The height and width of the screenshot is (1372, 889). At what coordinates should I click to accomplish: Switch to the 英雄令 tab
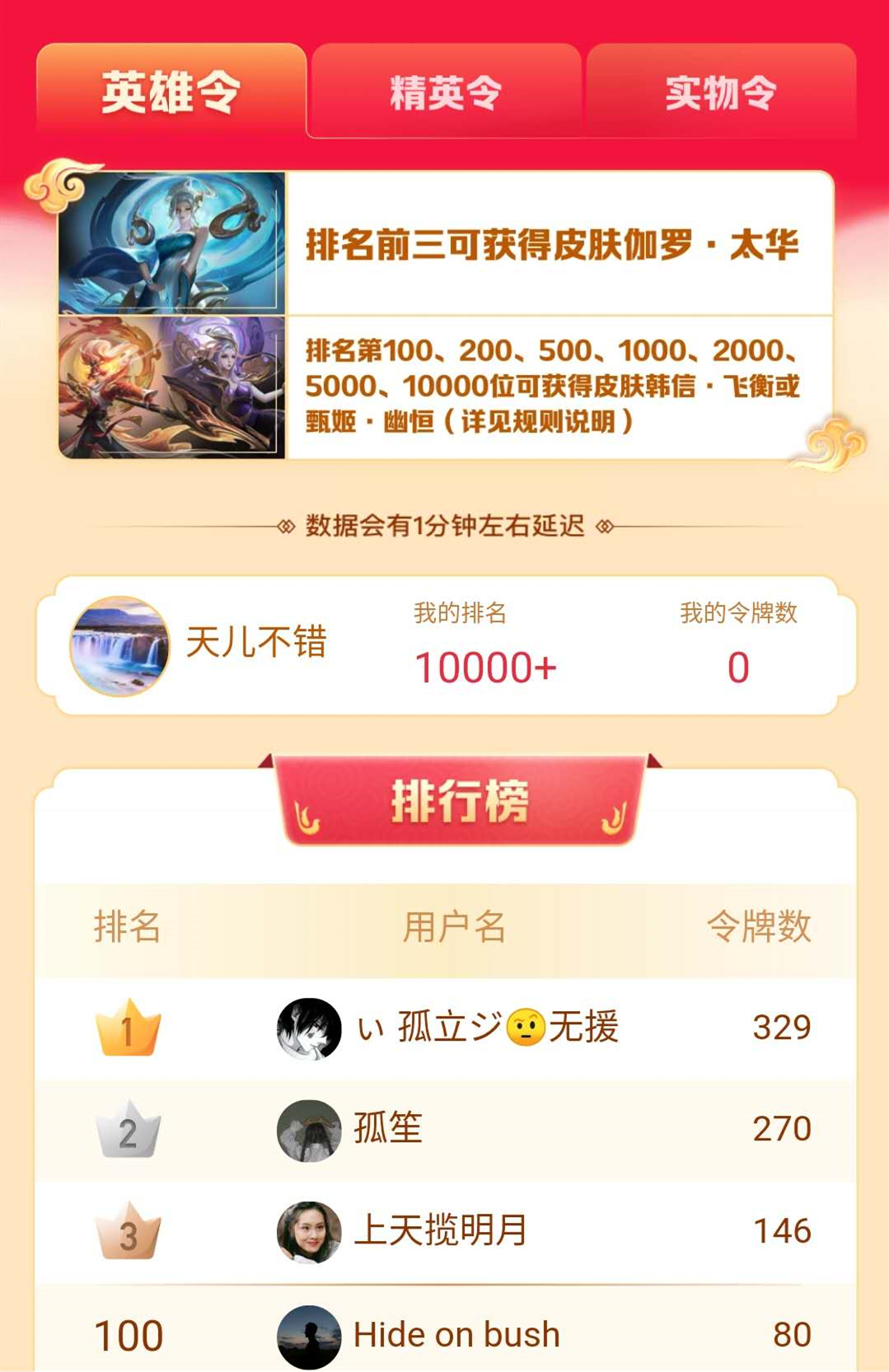(171, 91)
